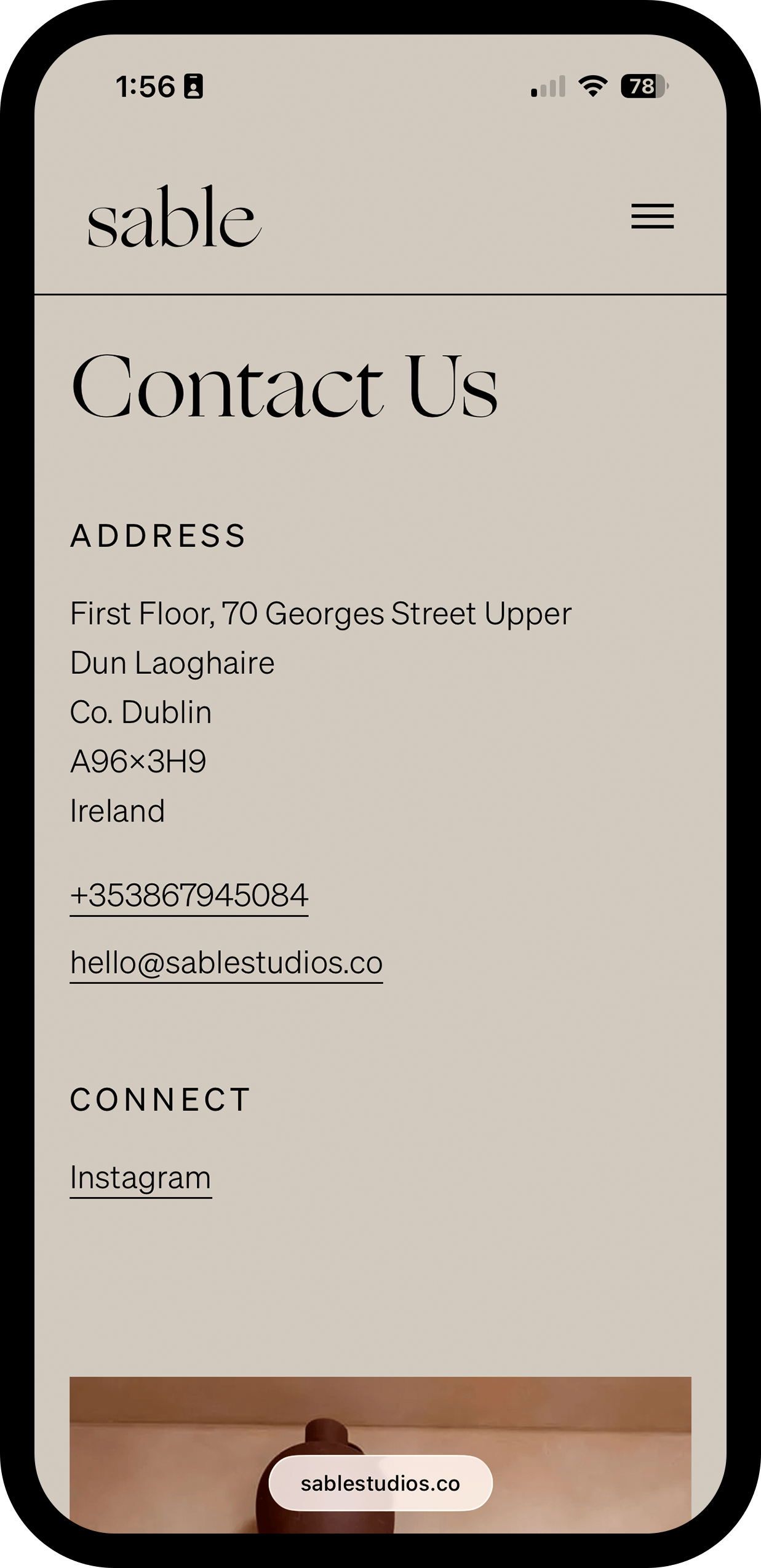The height and width of the screenshot is (1568, 761).
Task: Tap the sablestudios.co address bar
Action: pos(380,1483)
